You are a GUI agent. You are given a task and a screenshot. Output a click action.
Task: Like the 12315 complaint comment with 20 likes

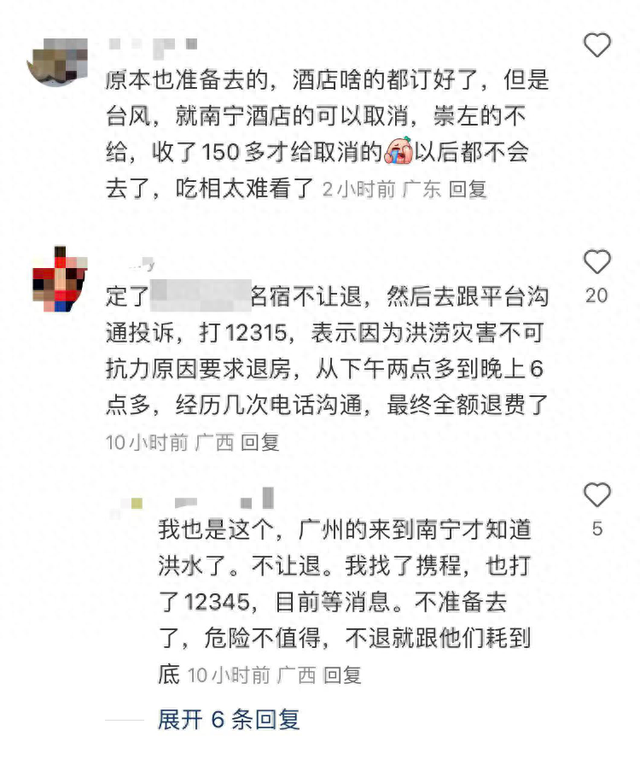(x=597, y=263)
